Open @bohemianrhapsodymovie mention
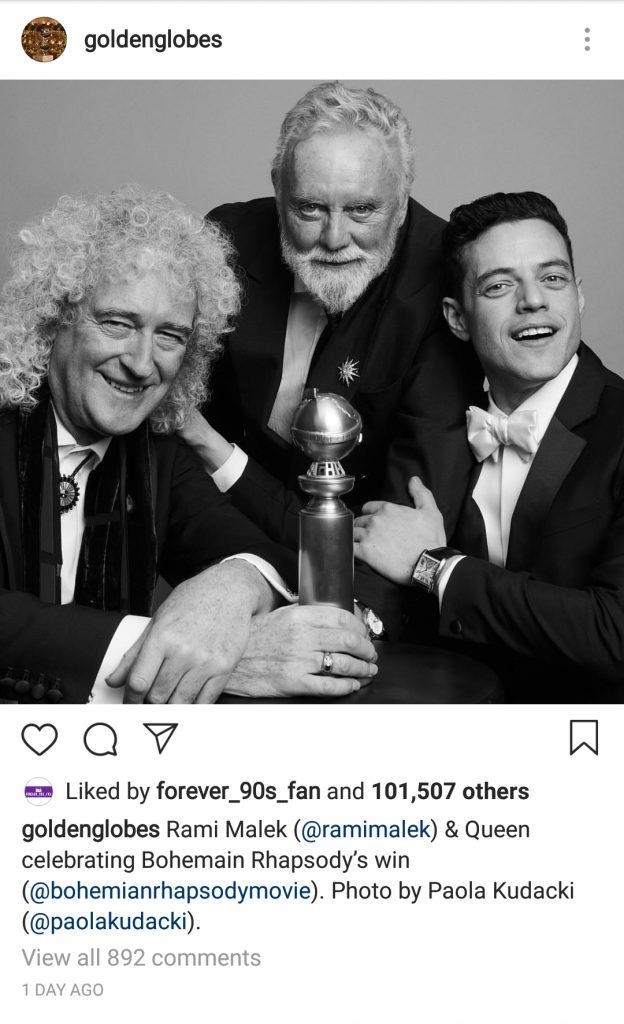The width and height of the screenshot is (624, 1024). click(170, 891)
